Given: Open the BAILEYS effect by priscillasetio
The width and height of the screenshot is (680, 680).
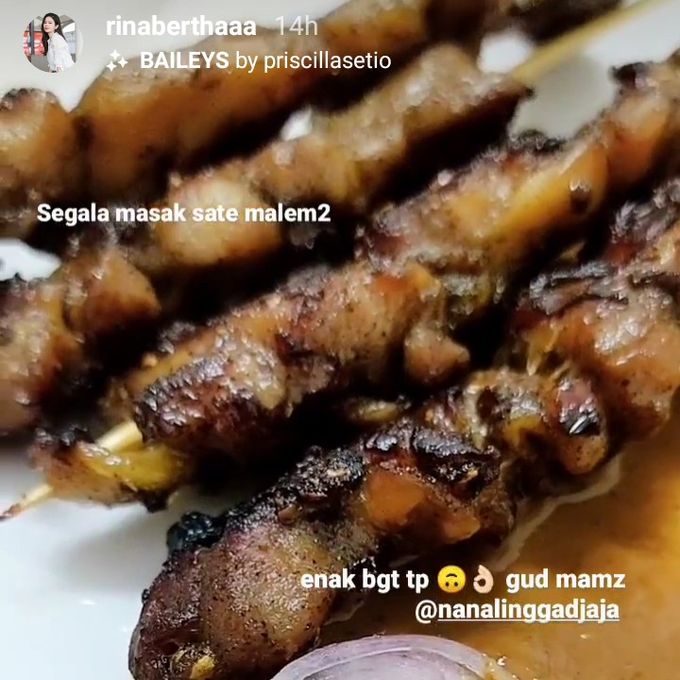Looking at the screenshot, I should pos(250,61).
